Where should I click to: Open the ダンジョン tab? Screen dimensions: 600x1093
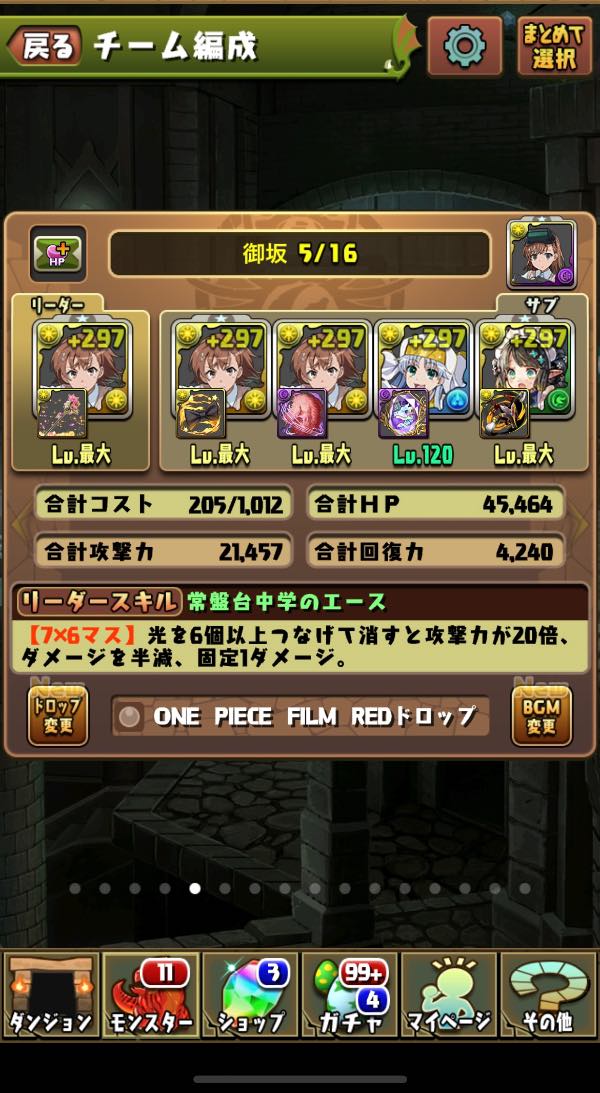[x=51, y=995]
